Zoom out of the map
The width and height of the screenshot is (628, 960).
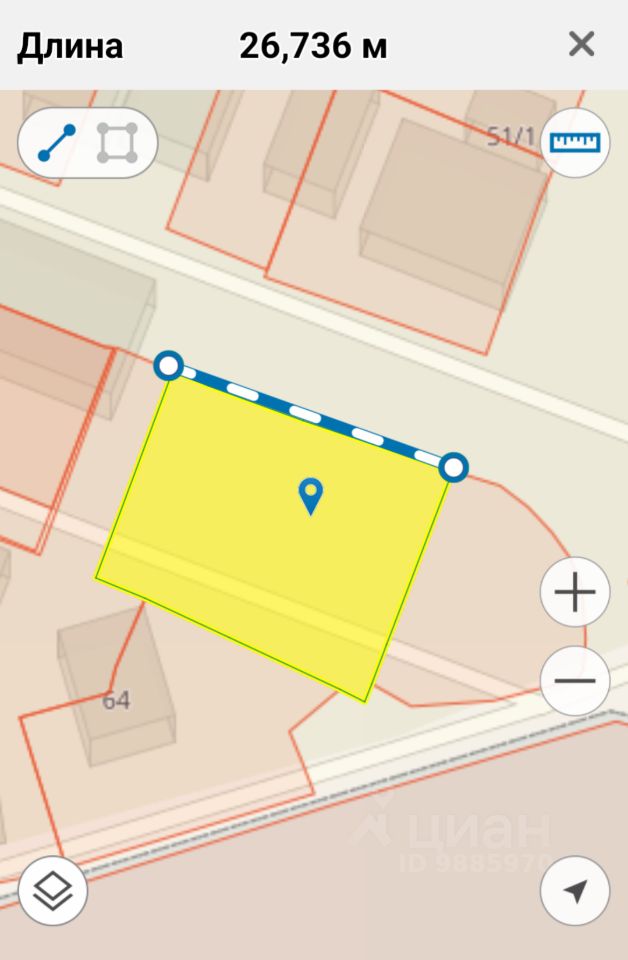coord(574,681)
